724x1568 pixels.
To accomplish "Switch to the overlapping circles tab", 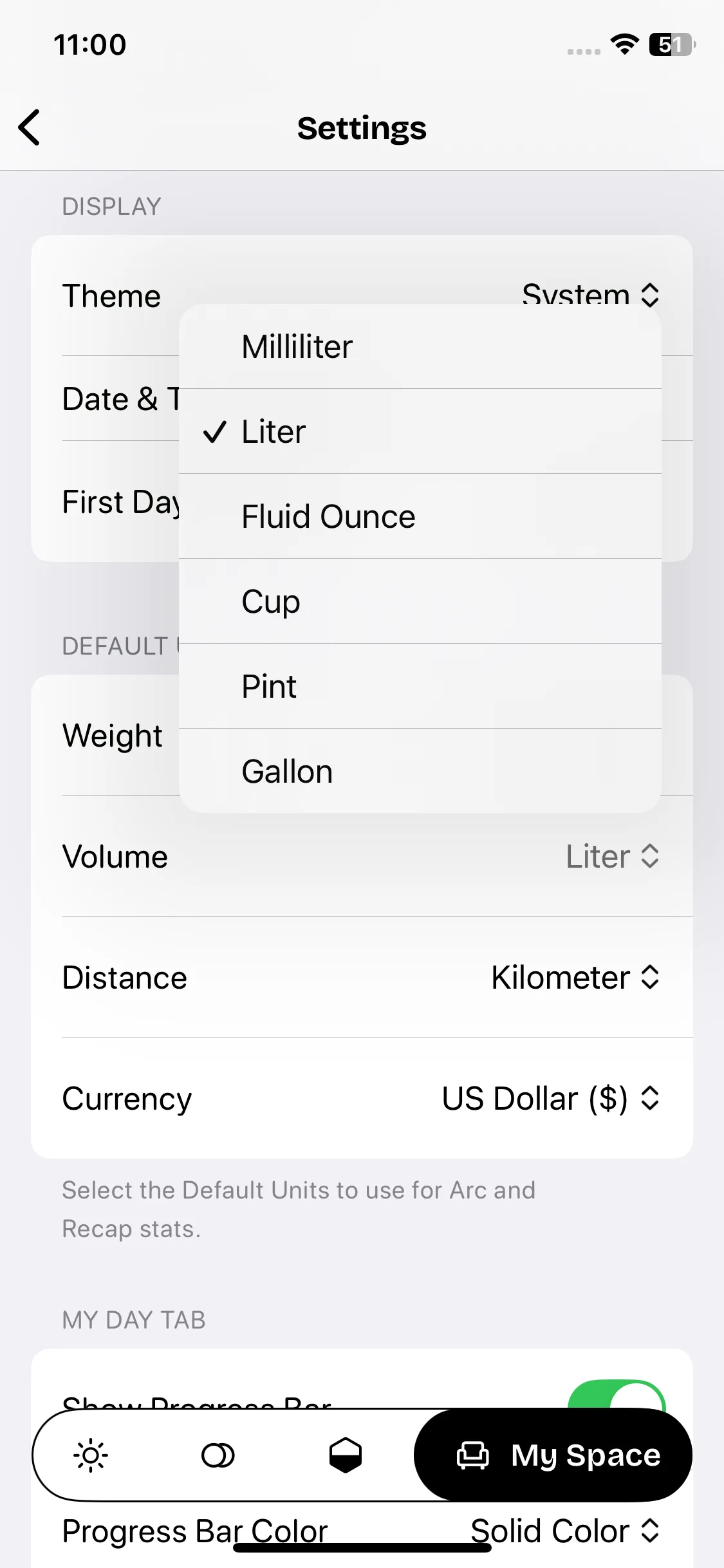I will (218, 1455).
